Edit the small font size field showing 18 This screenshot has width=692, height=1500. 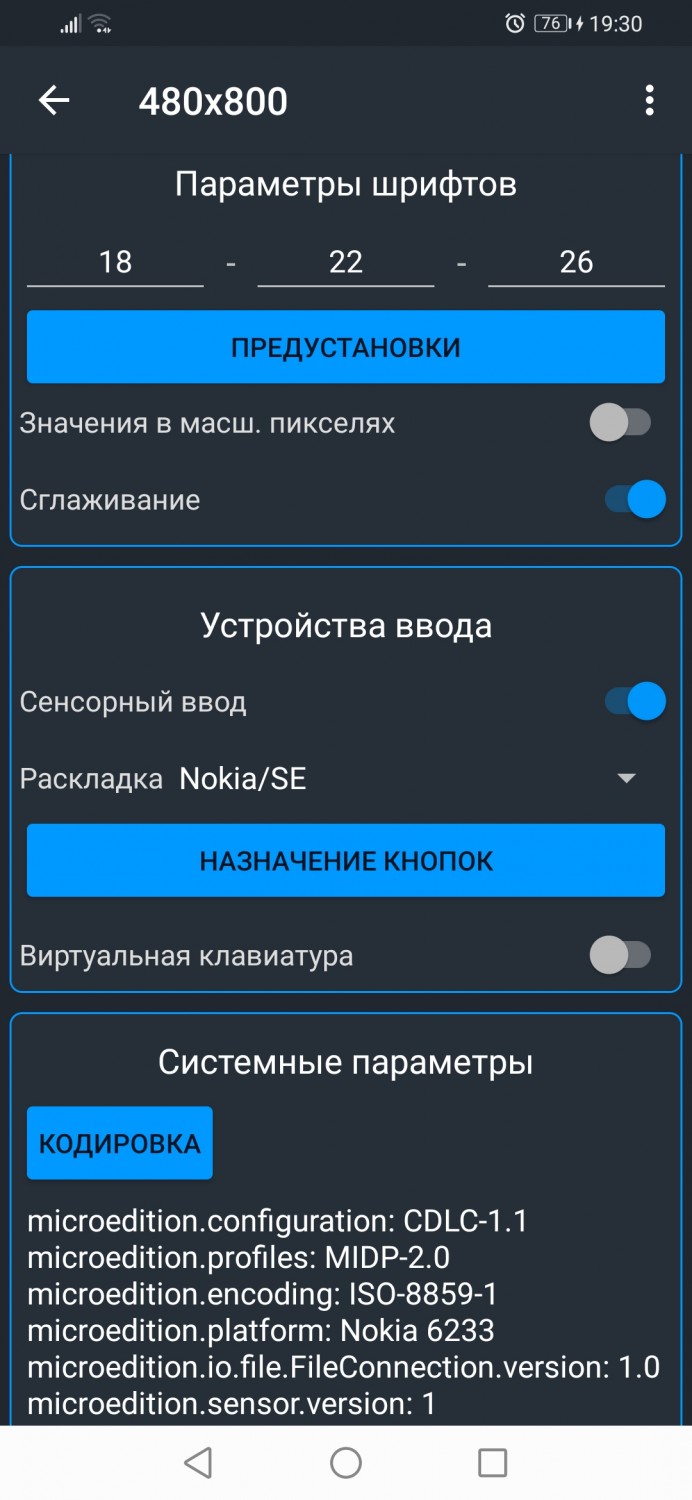pyautogui.click(x=115, y=262)
